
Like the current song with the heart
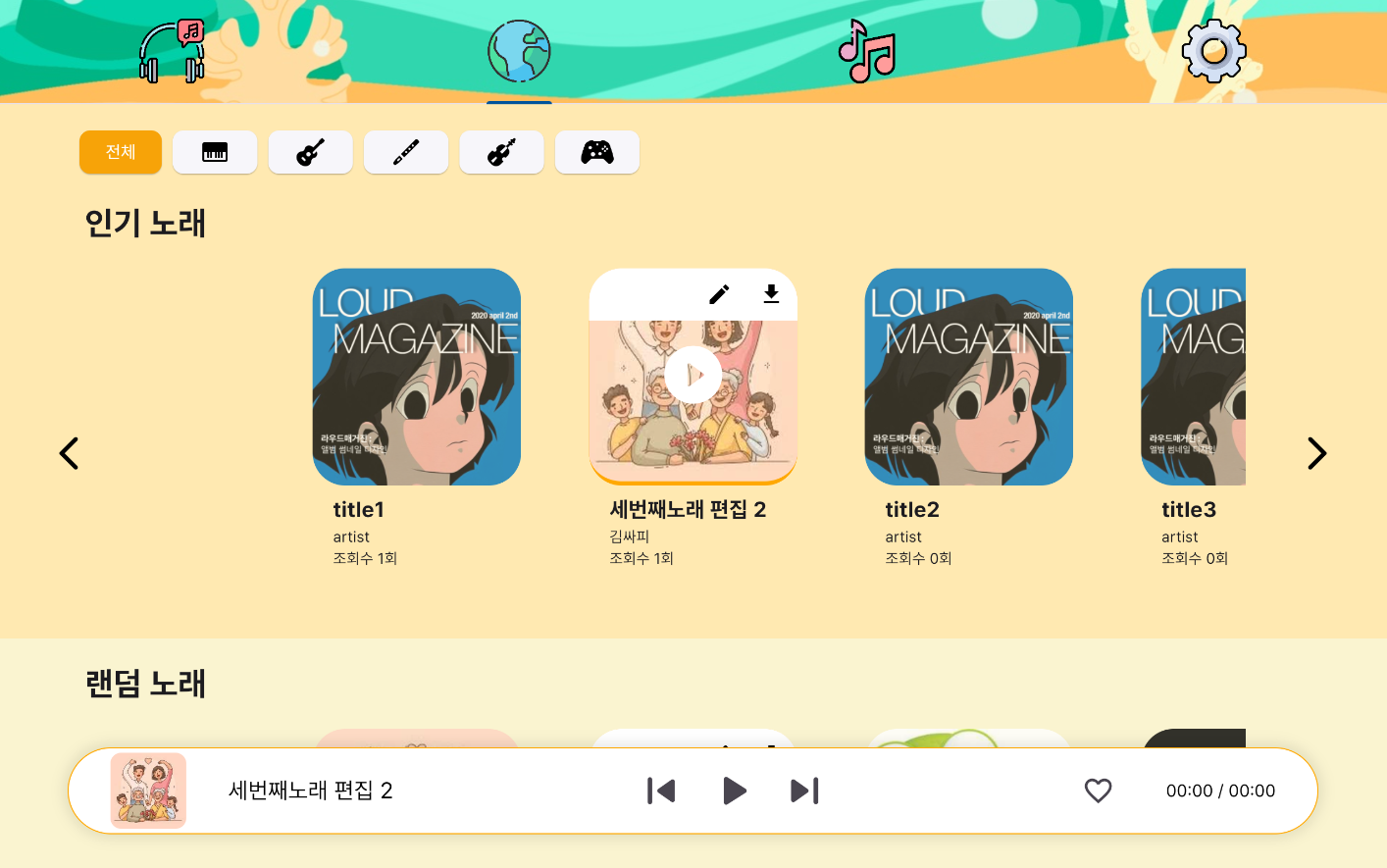(1098, 791)
